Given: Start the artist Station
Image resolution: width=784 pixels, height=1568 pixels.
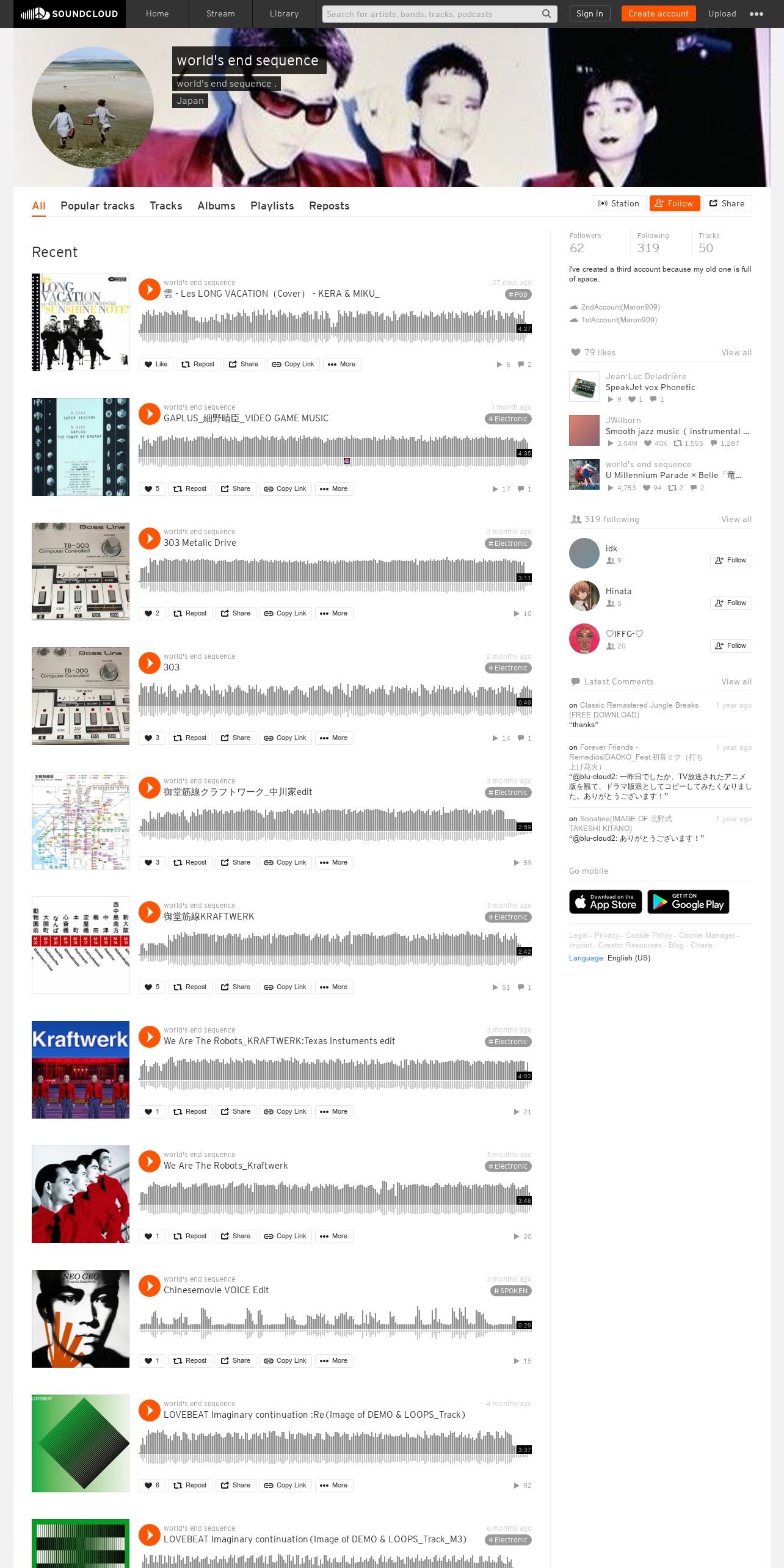Looking at the screenshot, I should [619, 203].
